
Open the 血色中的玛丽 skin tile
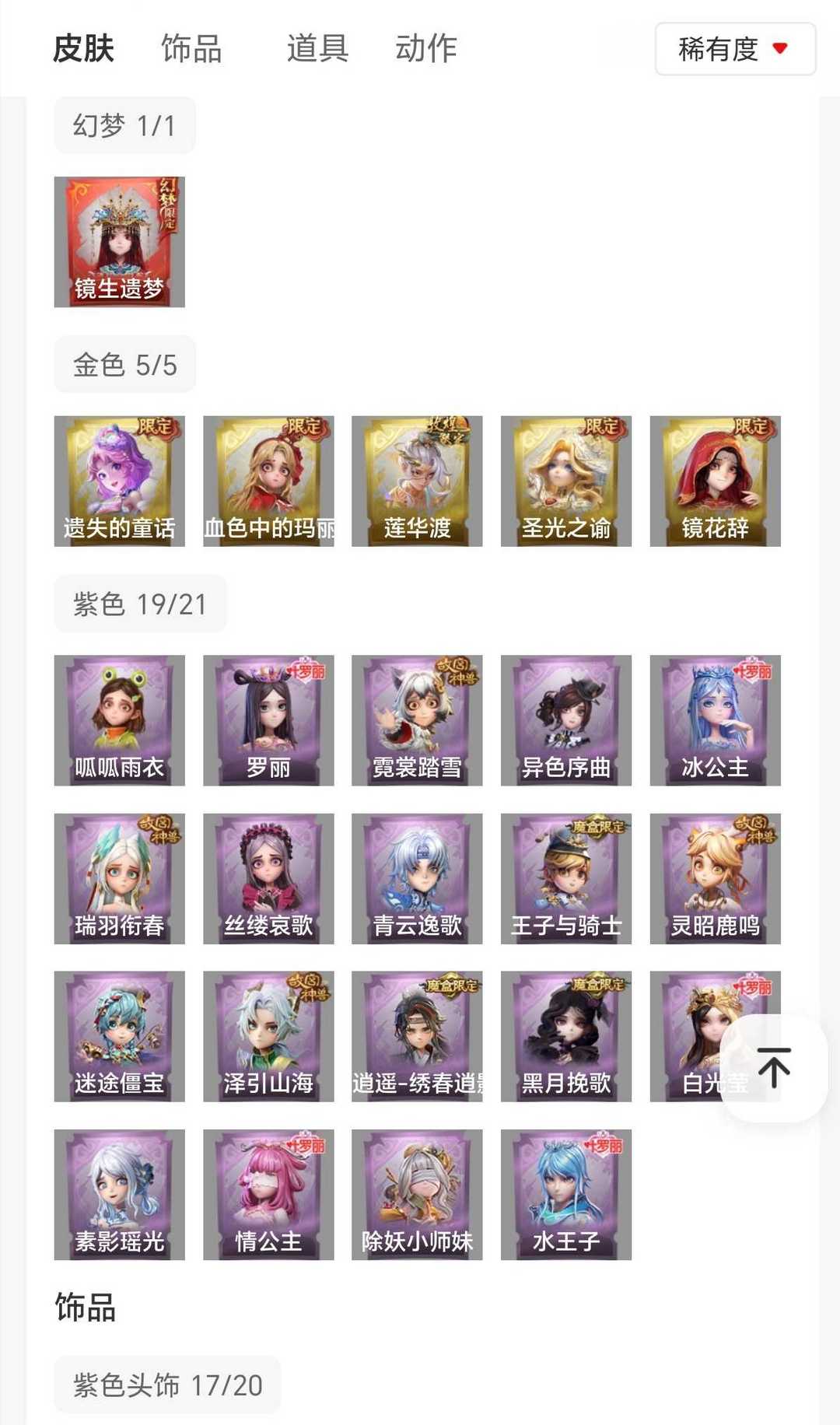pos(268,481)
